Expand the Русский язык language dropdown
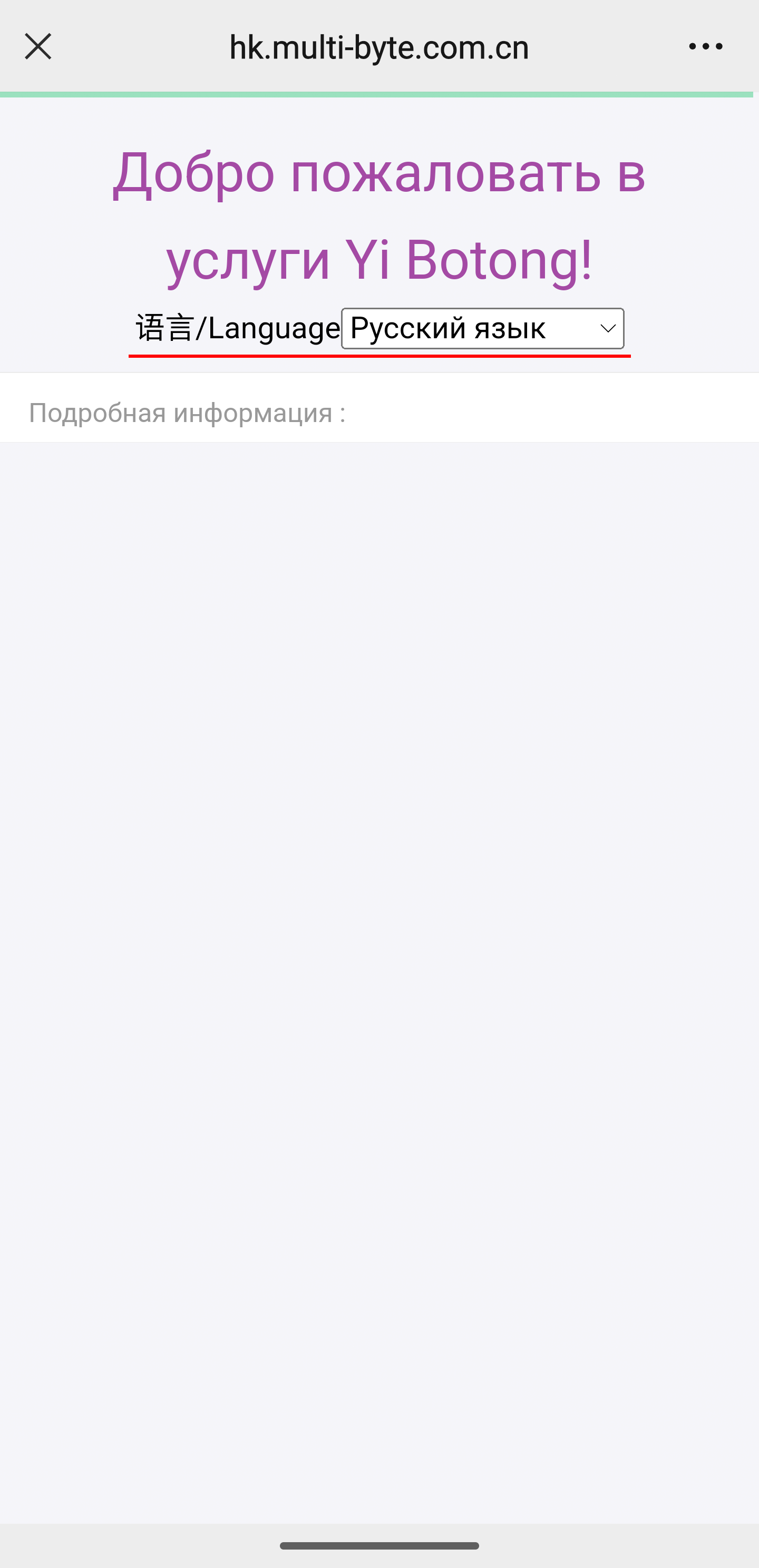The image size is (759, 1568). pos(482,329)
